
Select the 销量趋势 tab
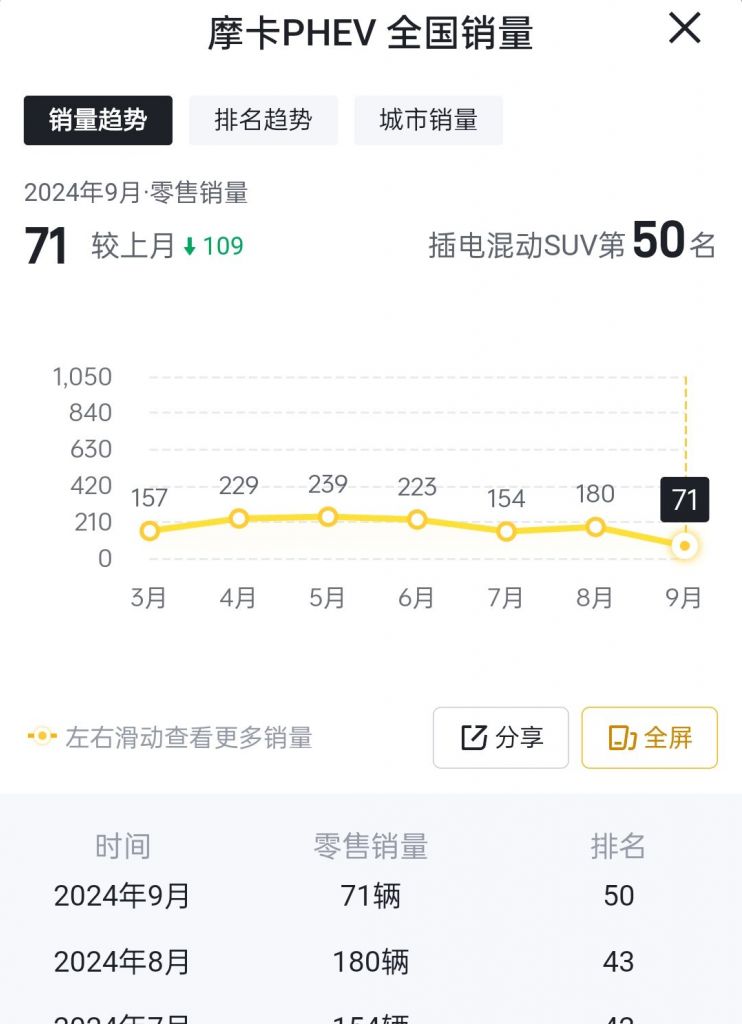pyautogui.click(x=98, y=121)
